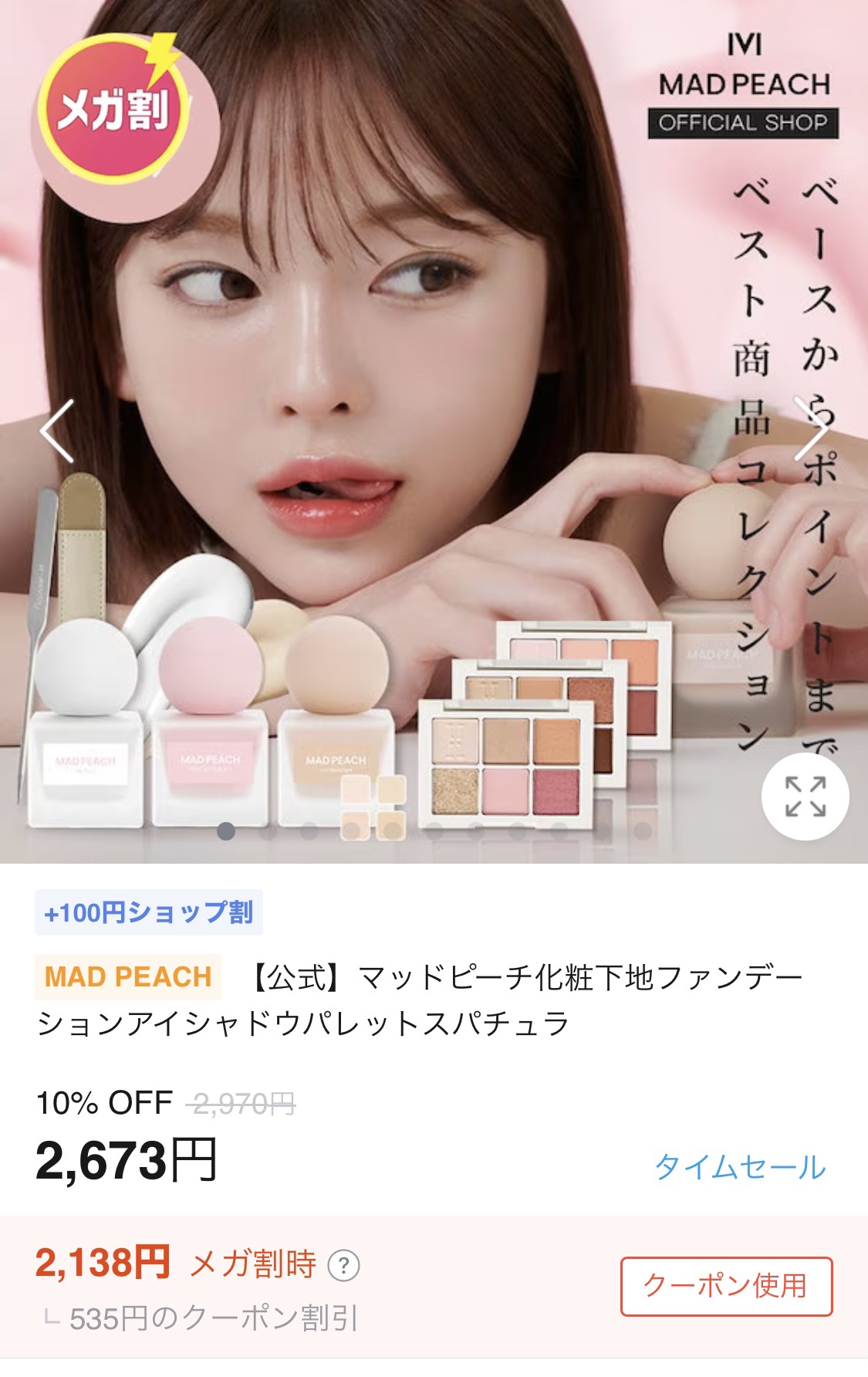Open the タイムセール link

tap(740, 1166)
